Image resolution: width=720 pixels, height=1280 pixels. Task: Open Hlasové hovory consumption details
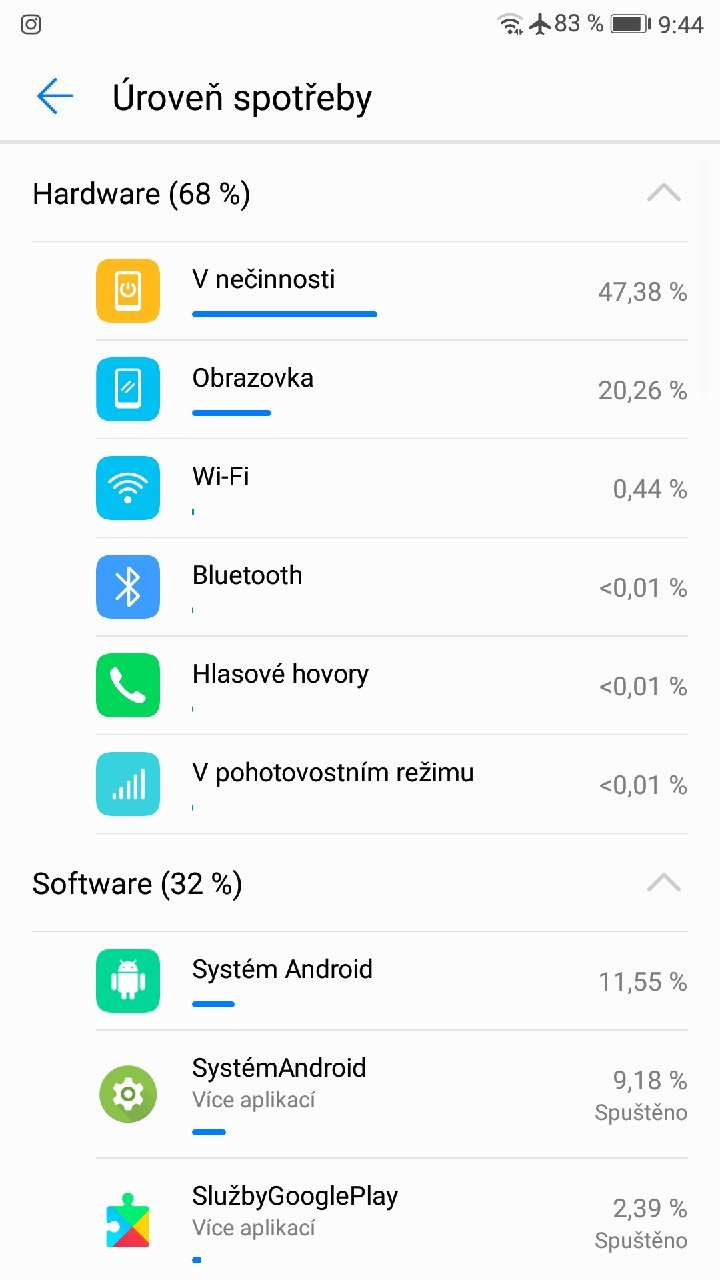[x=390, y=686]
